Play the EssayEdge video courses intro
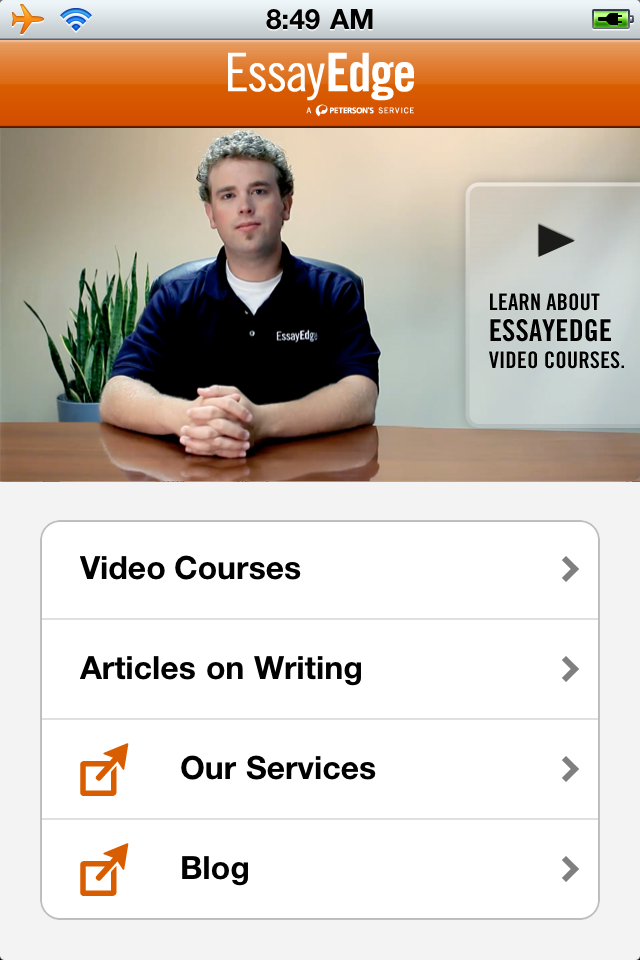This screenshot has width=640, height=960. coord(555,241)
